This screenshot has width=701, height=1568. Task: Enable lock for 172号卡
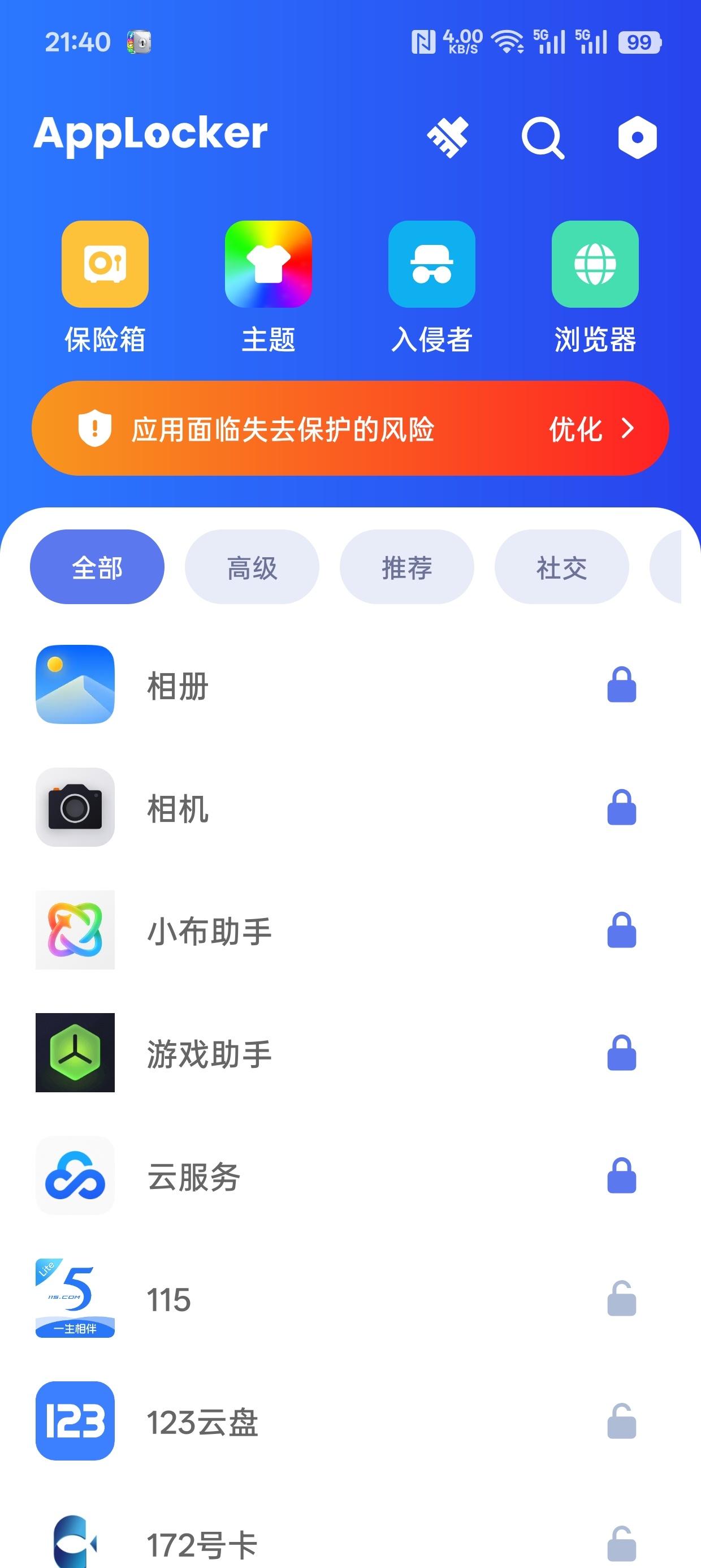(622, 1544)
